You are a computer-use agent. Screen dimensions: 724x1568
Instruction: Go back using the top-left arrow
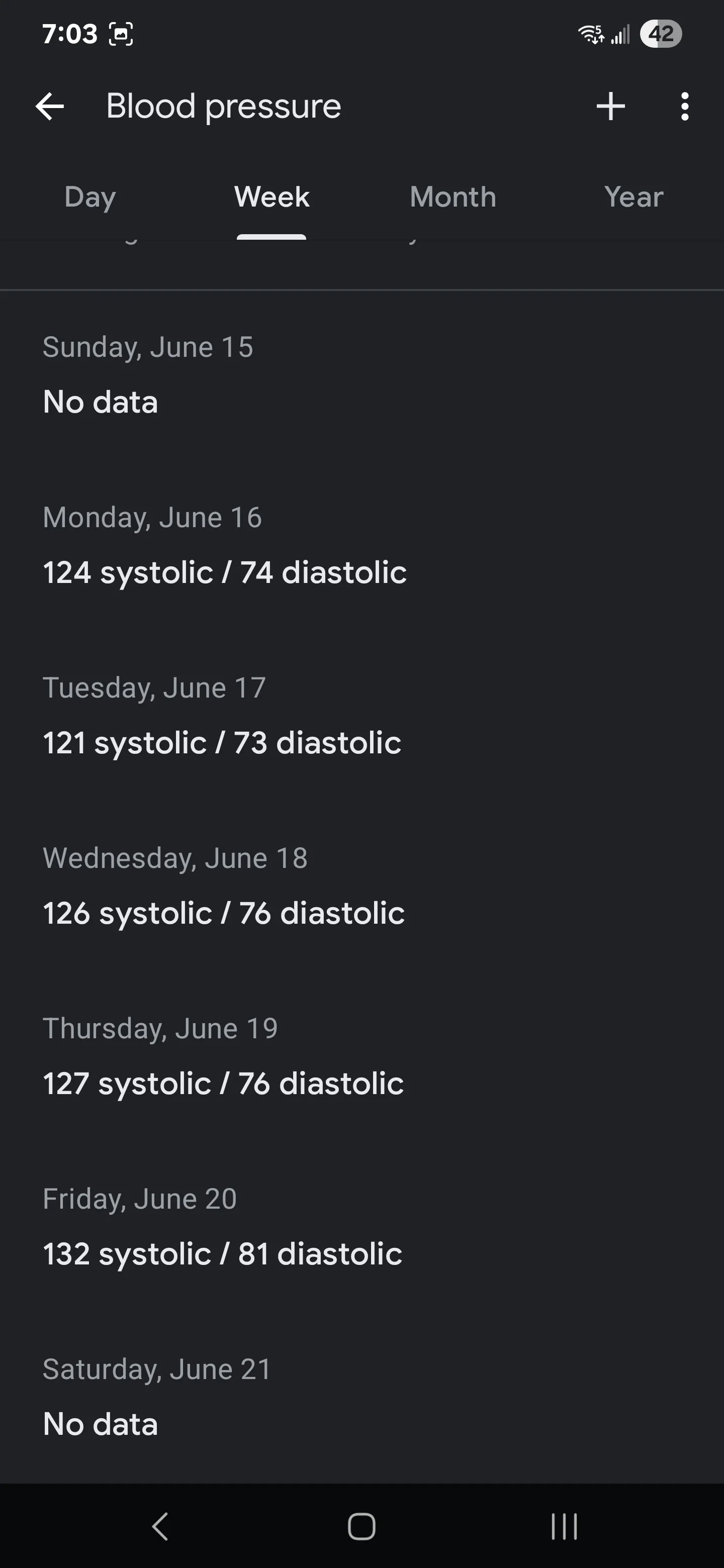point(50,107)
